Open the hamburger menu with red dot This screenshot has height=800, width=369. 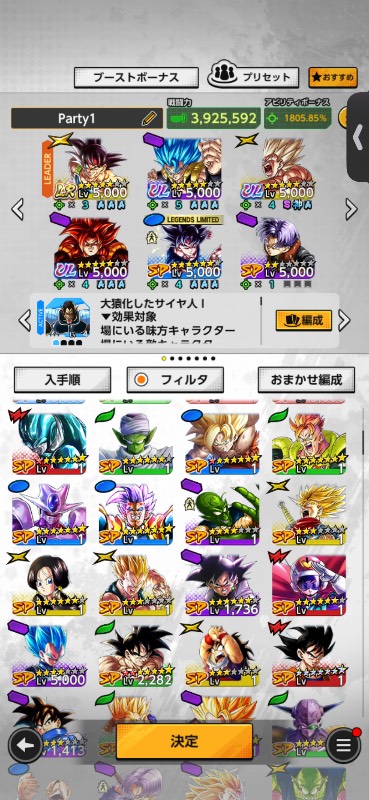(x=343, y=745)
